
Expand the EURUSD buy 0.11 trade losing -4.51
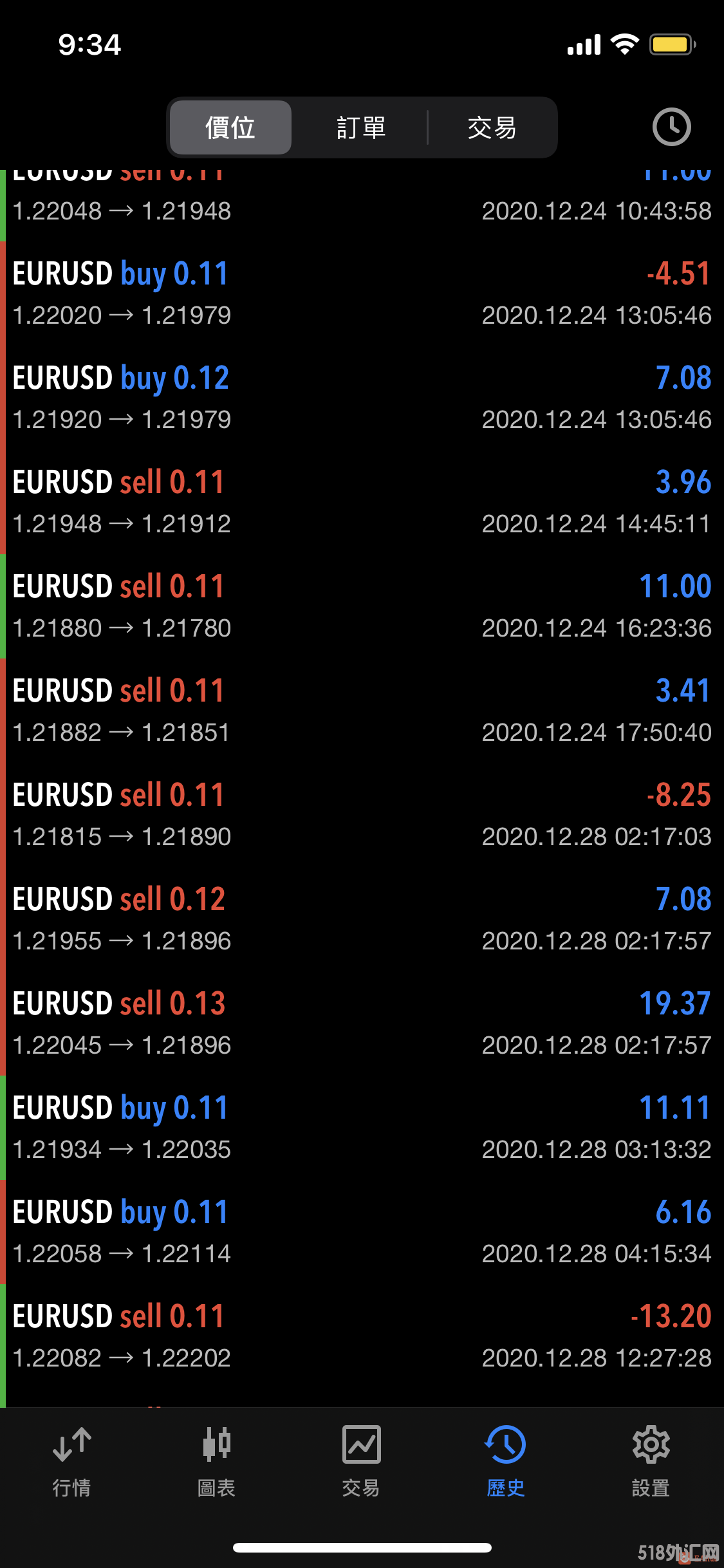(362, 294)
